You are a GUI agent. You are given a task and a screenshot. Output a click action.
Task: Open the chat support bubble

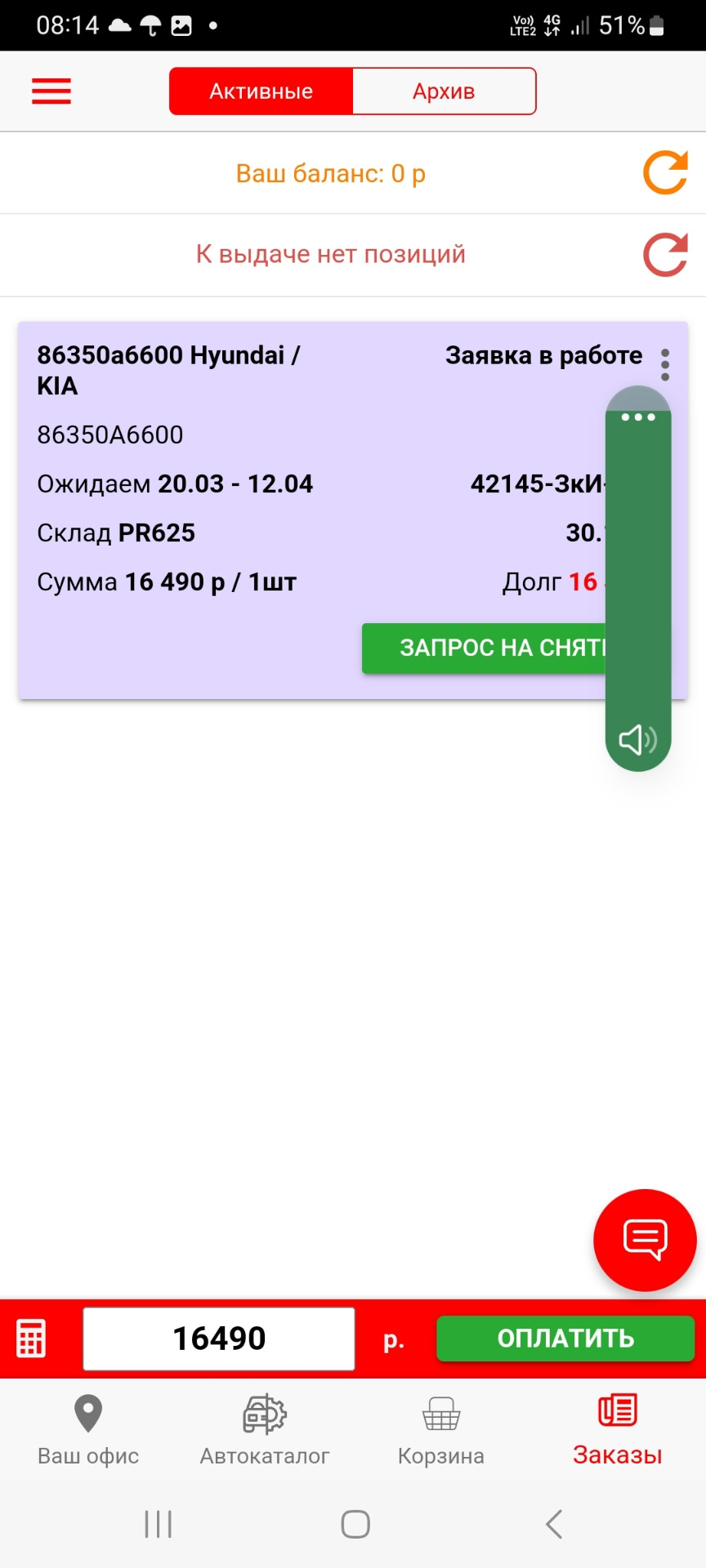tap(645, 1240)
